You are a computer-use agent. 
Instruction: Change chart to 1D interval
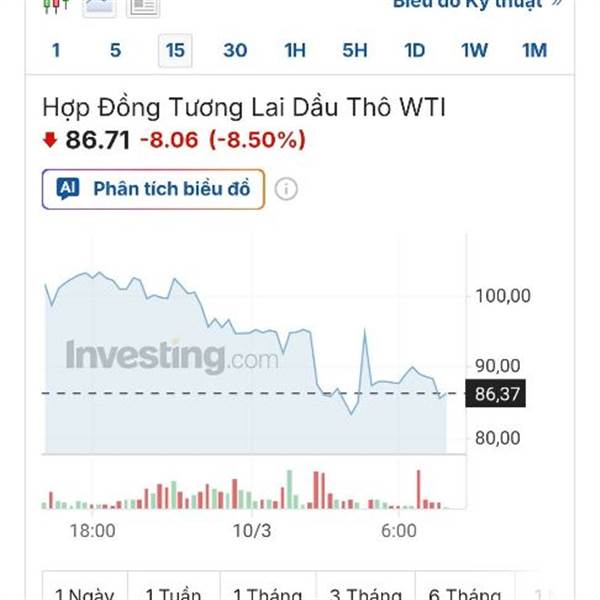415,50
